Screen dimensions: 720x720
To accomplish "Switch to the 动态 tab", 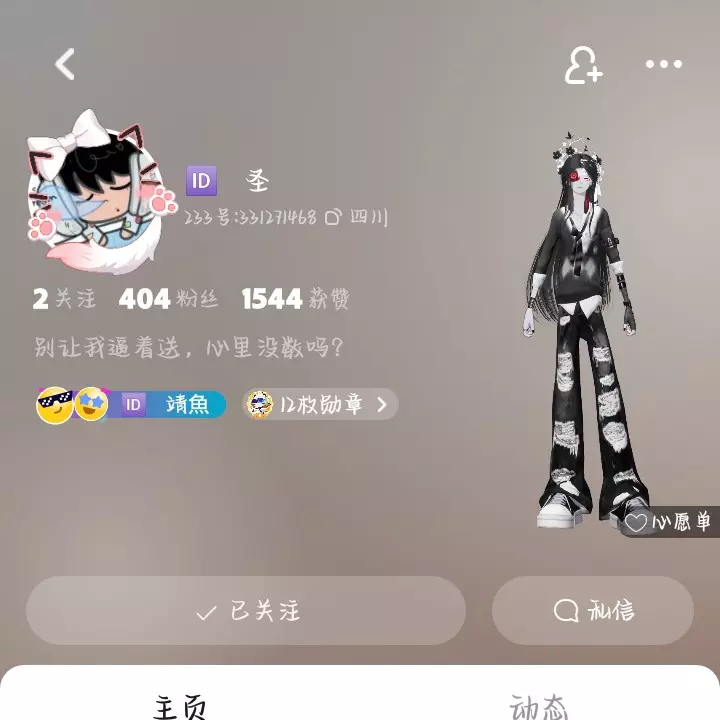I will click(539, 705).
